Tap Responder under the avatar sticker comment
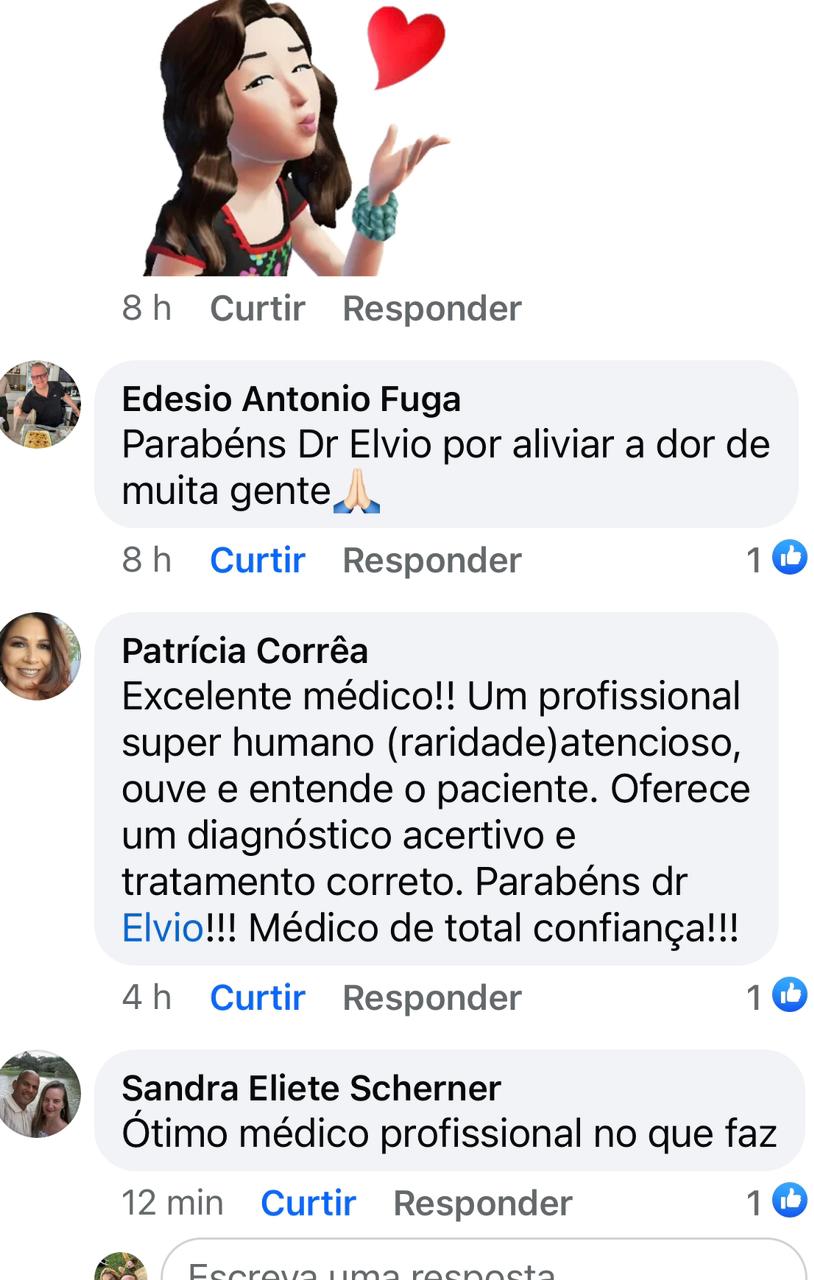Viewport: 814px width, 1280px height. 432,309
